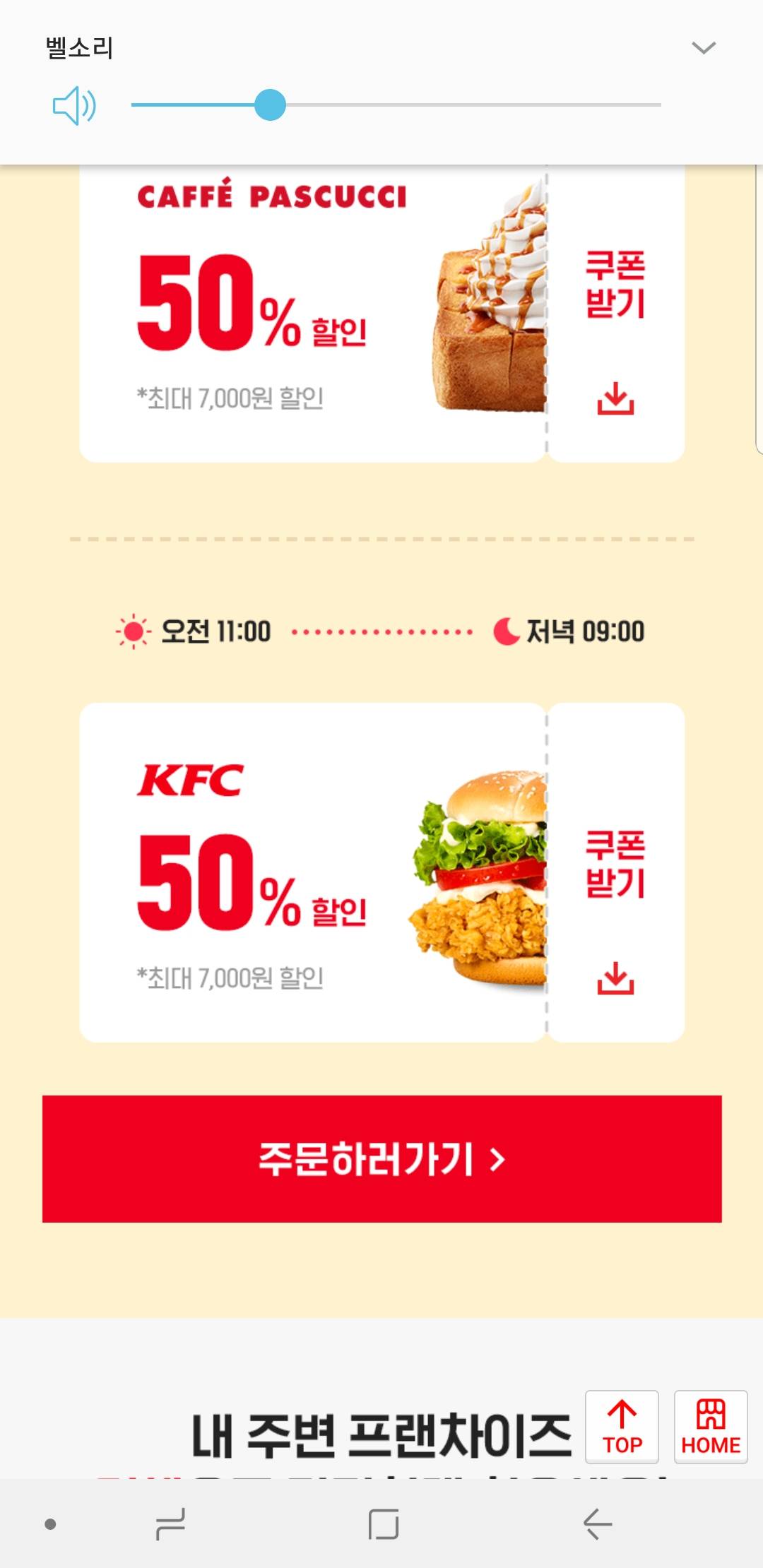Jump to top with the TOP button

coord(622,1427)
